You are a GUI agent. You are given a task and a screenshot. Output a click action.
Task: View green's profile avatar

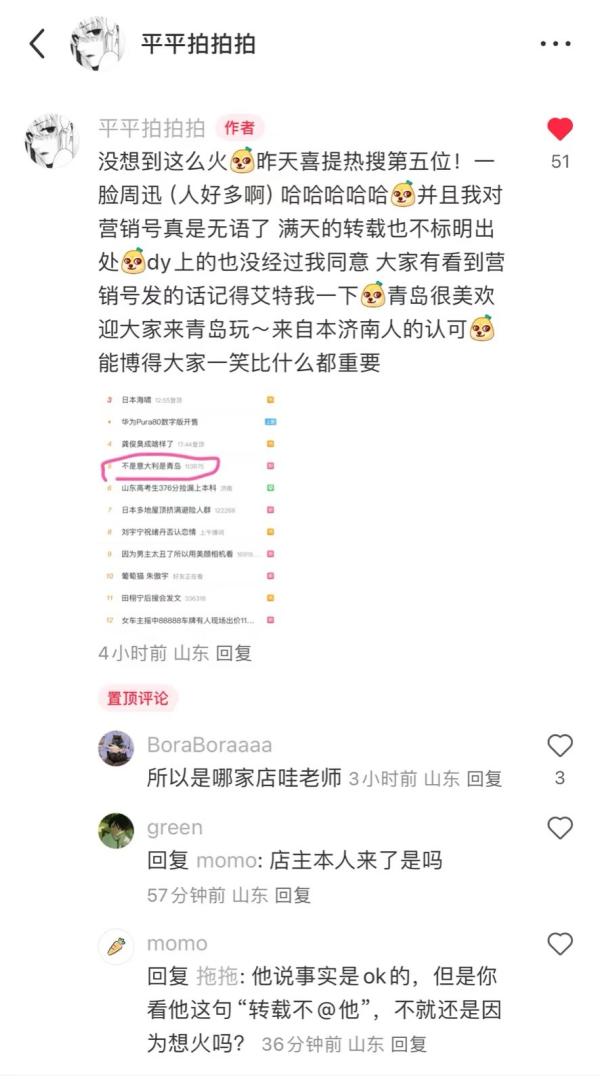pos(116,831)
